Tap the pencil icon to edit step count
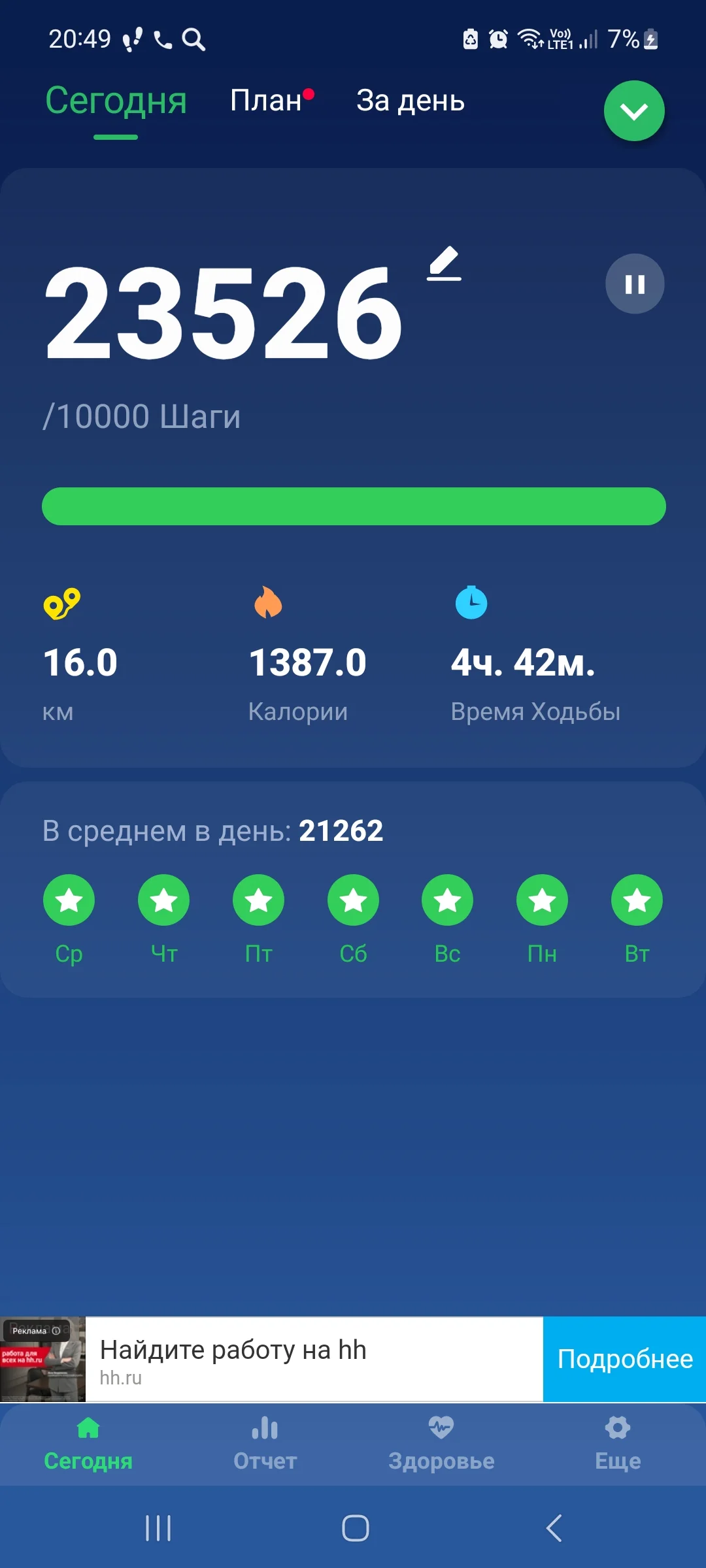The width and height of the screenshot is (706, 1568). tap(445, 265)
